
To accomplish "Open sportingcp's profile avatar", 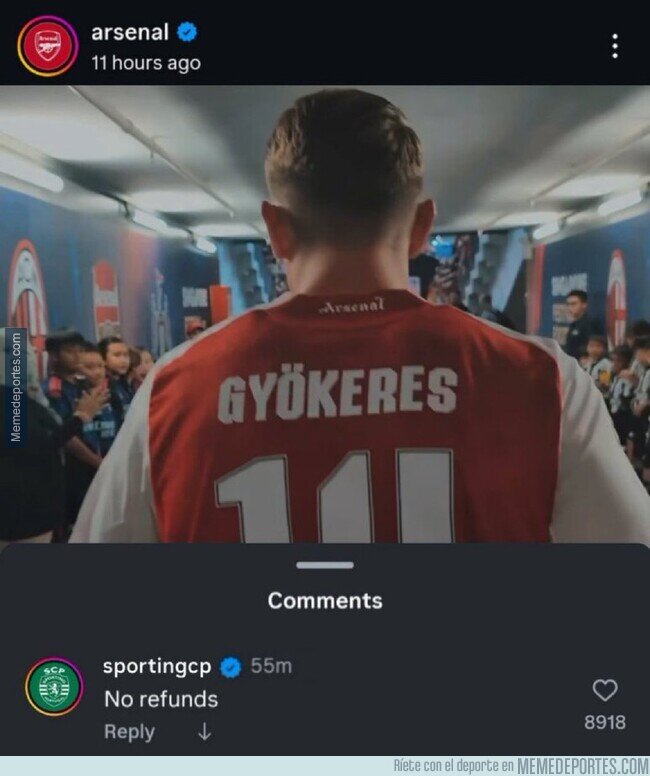I will (x=54, y=686).
